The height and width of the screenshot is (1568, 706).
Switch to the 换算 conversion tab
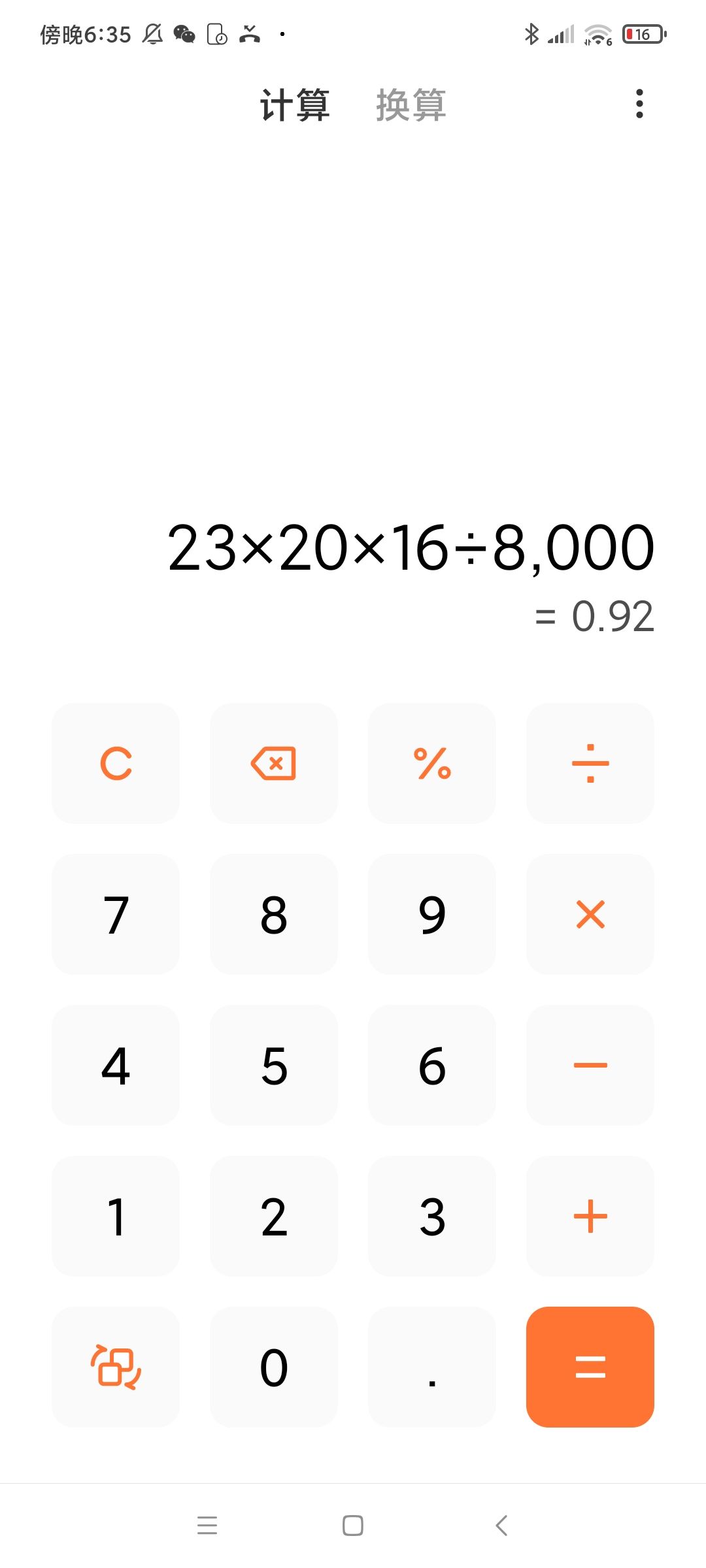click(x=411, y=105)
